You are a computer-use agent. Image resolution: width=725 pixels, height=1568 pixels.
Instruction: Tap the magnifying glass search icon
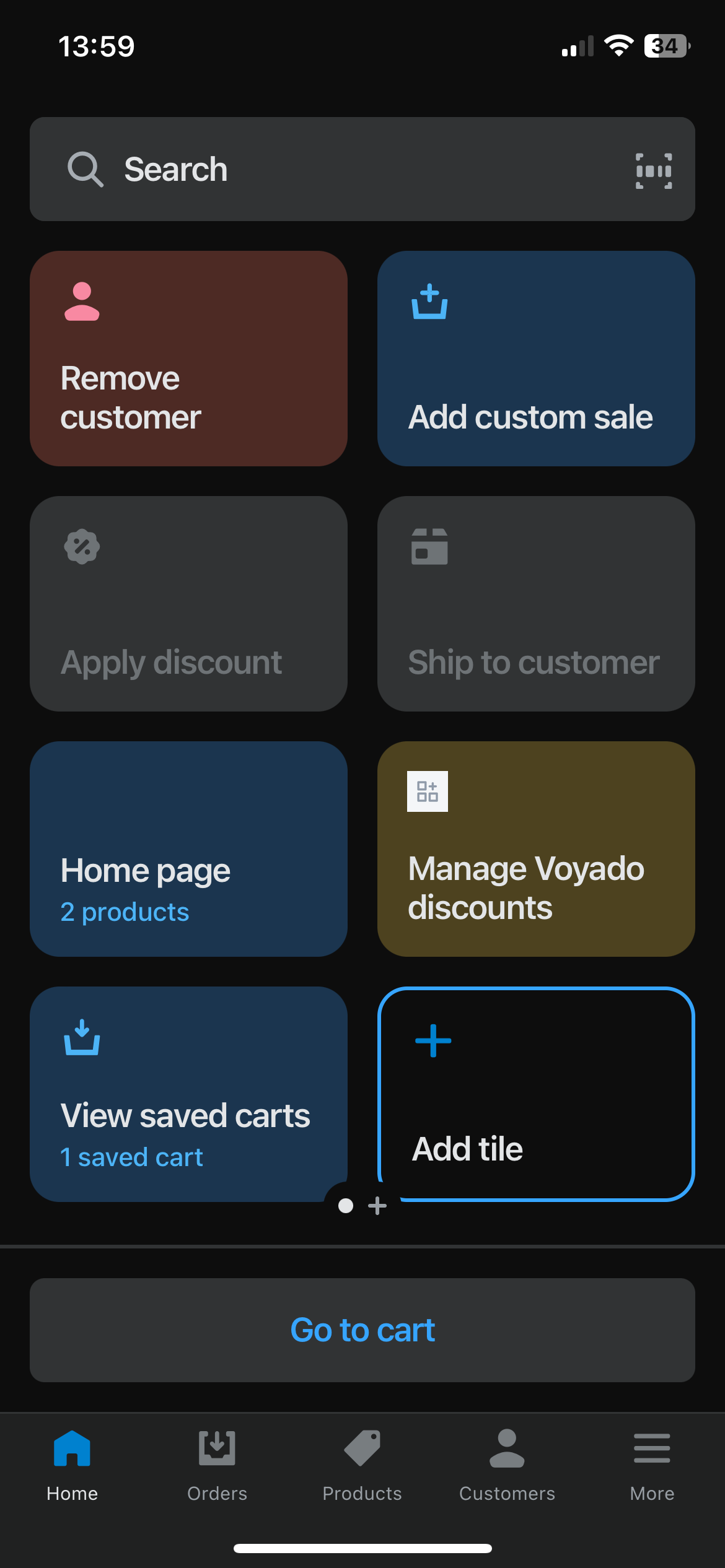[85, 169]
